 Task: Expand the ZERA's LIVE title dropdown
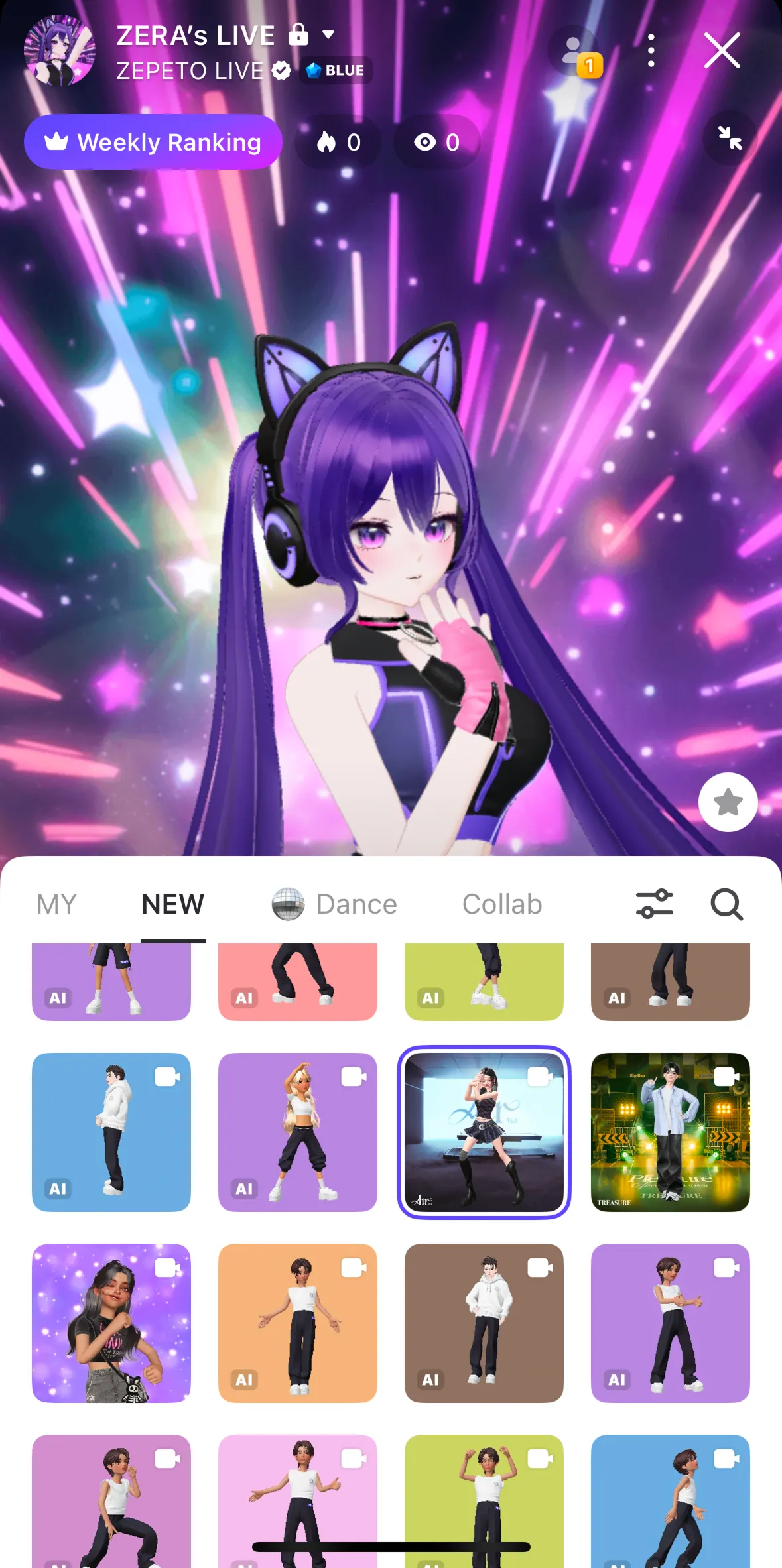328,34
